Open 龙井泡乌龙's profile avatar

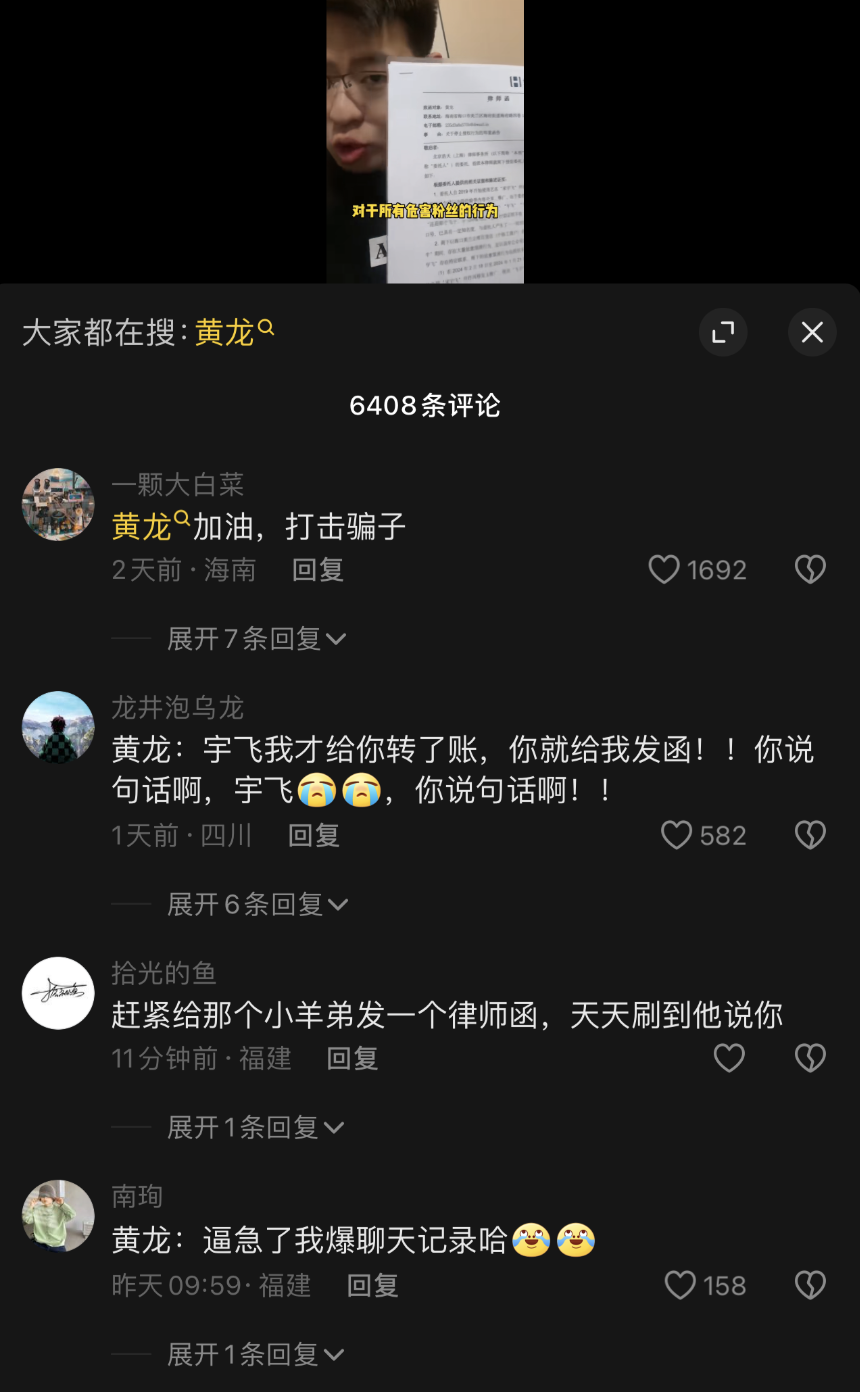58,727
